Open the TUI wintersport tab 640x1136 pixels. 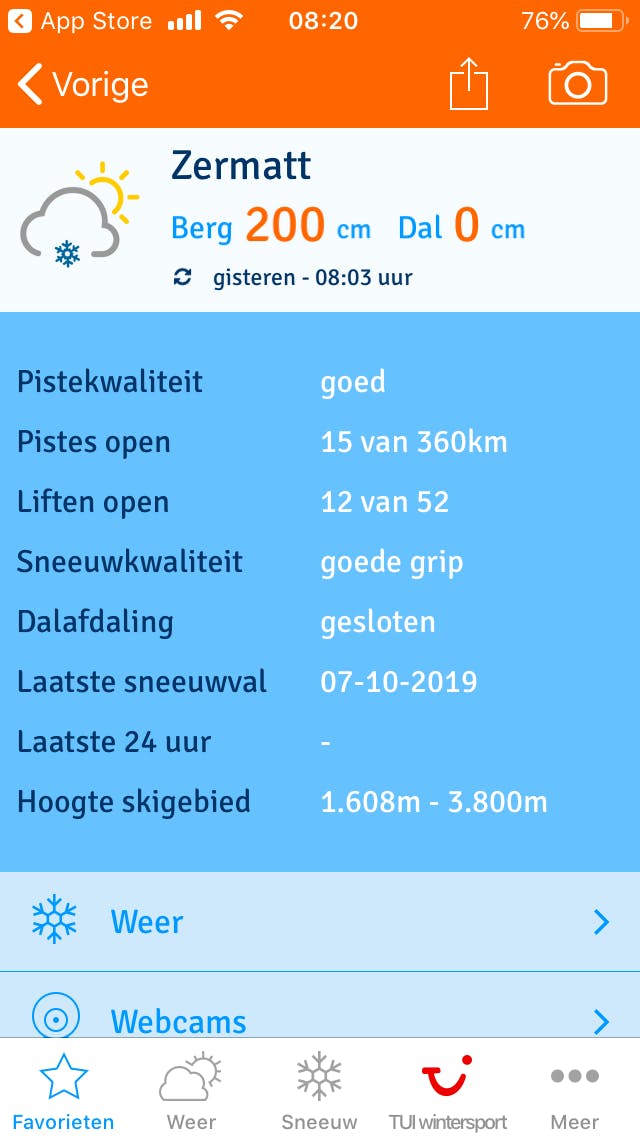click(x=447, y=1091)
